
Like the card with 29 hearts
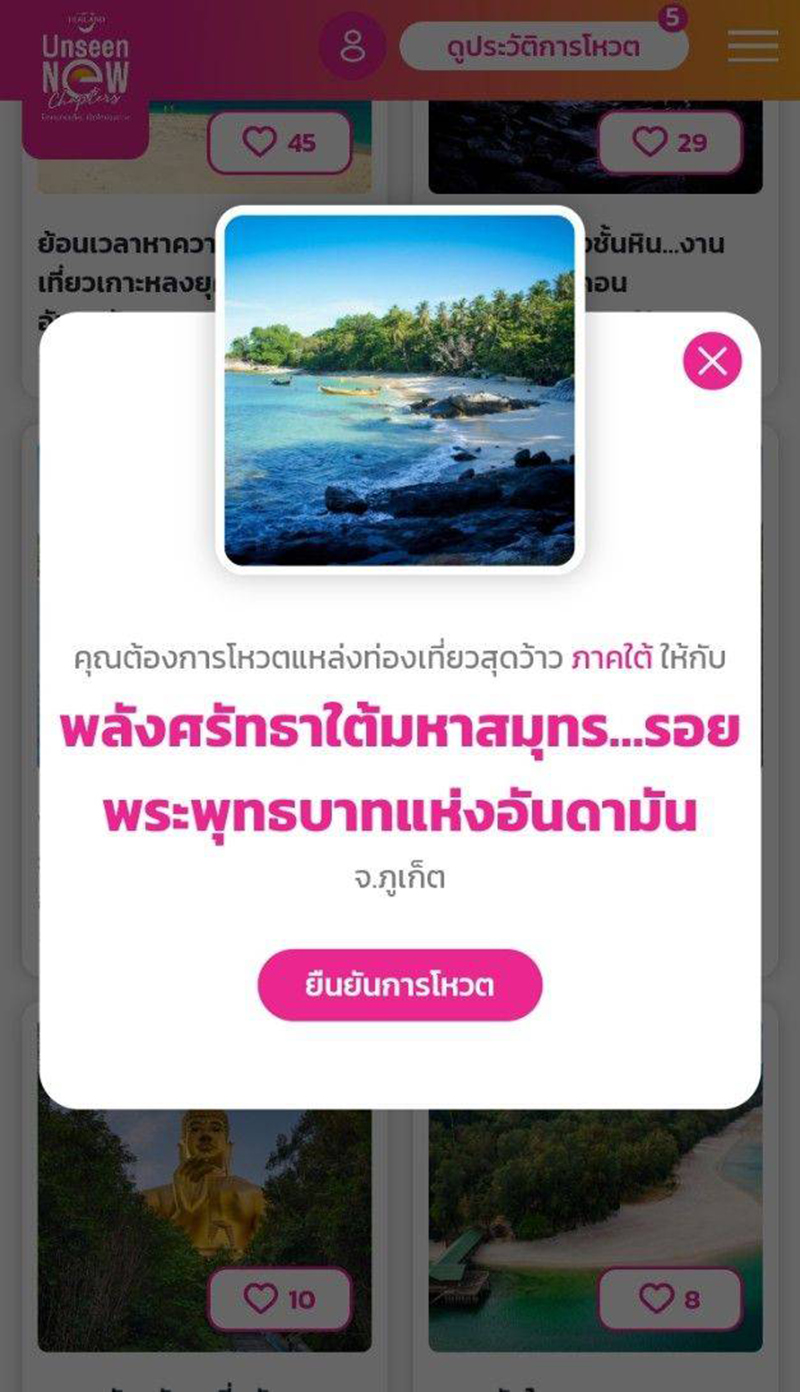[670, 143]
